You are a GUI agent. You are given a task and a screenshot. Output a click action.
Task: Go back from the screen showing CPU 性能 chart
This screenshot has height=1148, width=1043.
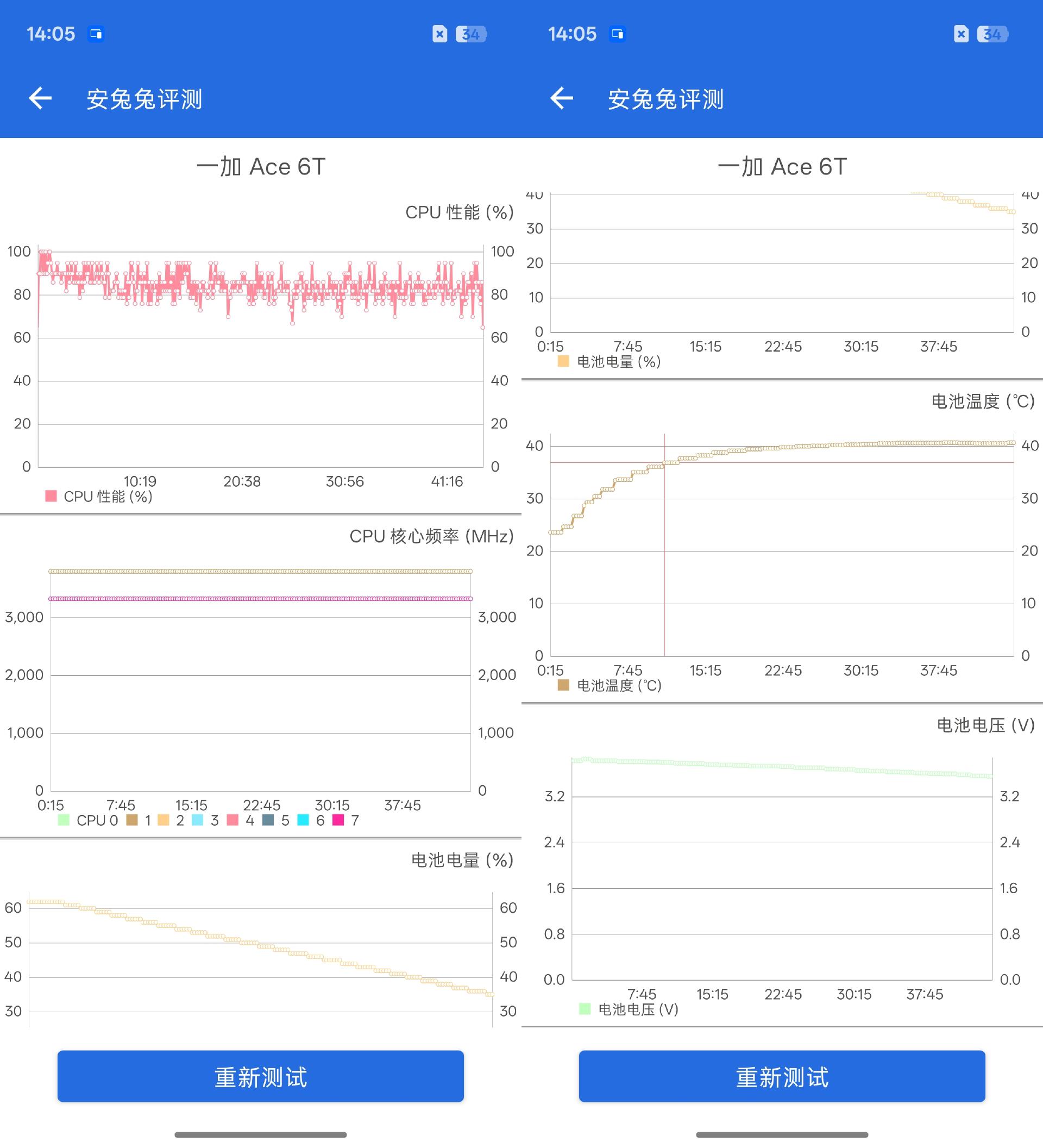[x=40, y=98]
